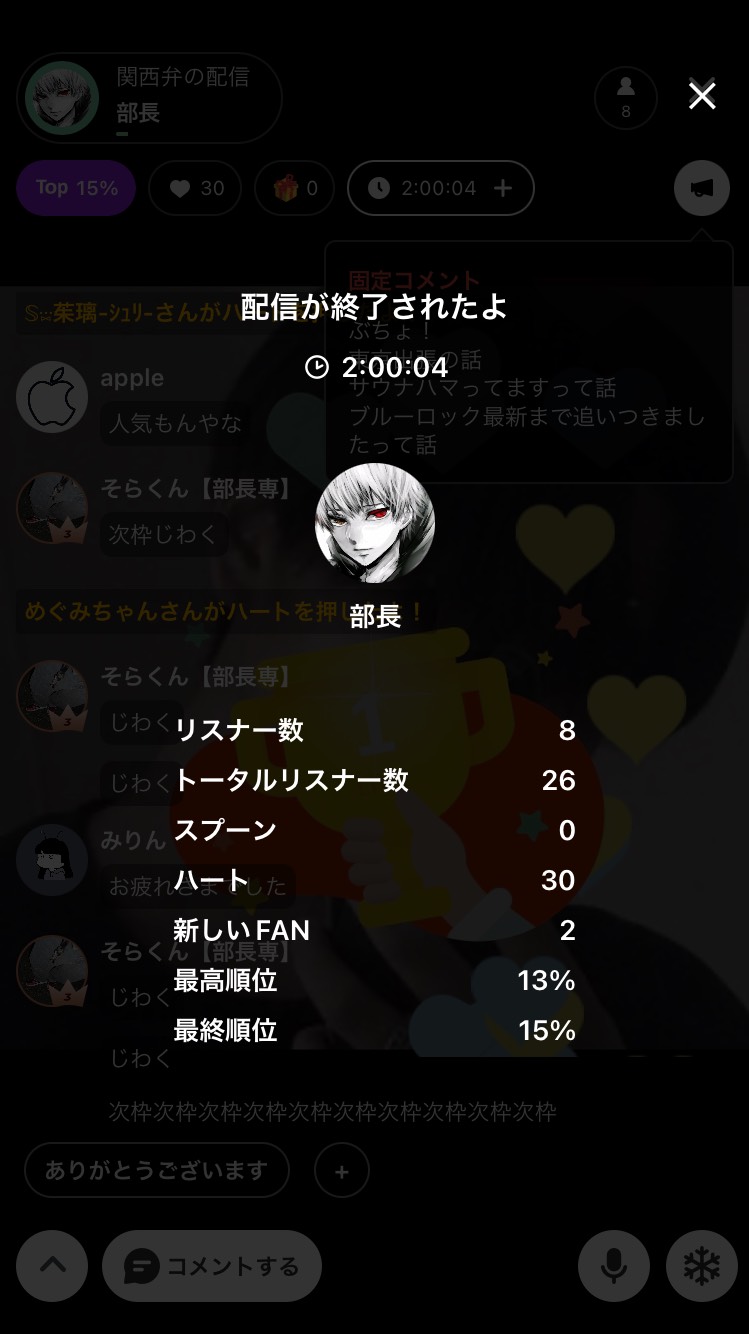Open apple's commenter avatar

coord(52,397)
